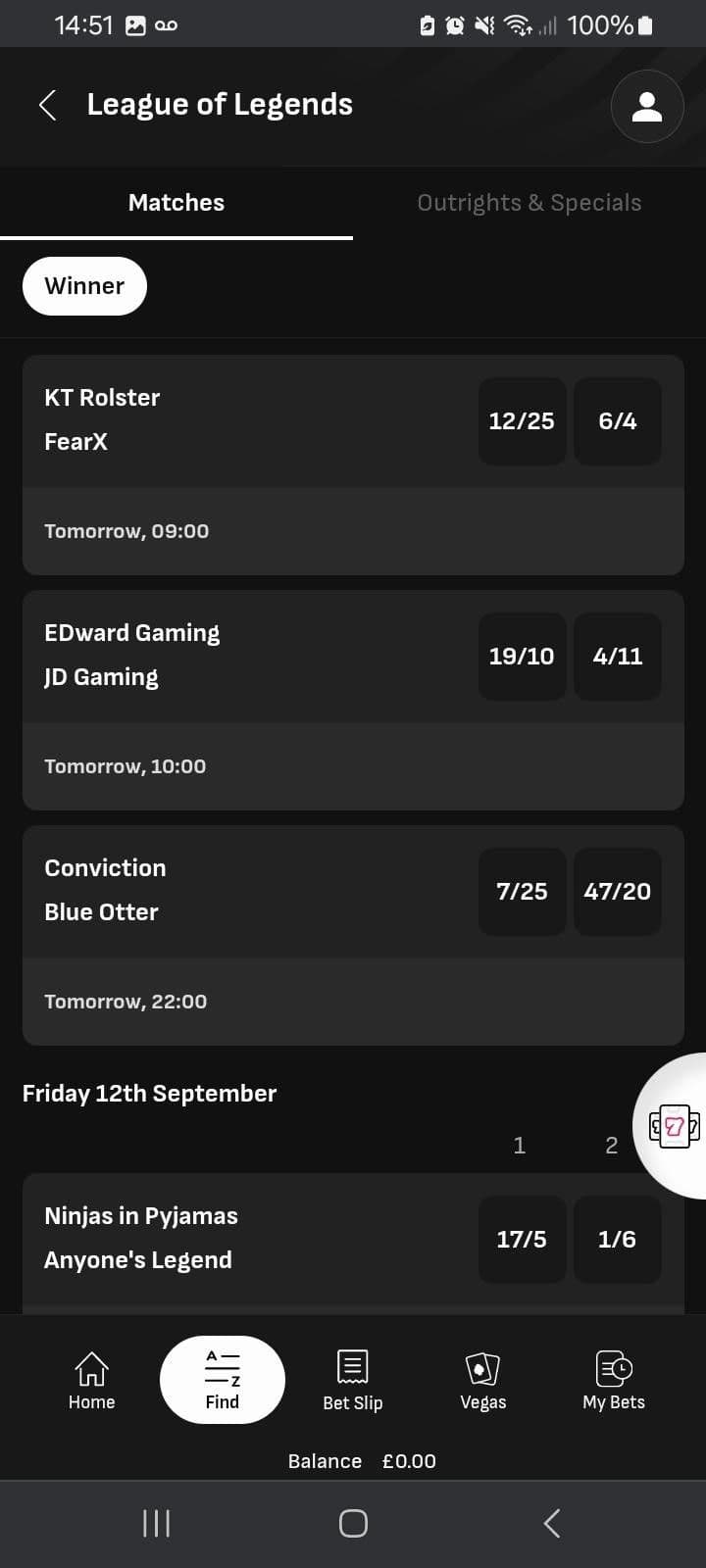Select Blue Otter 47/20 odds
Image resolution: width=706 pixels, height=1568 pixels.
point(617,891)
